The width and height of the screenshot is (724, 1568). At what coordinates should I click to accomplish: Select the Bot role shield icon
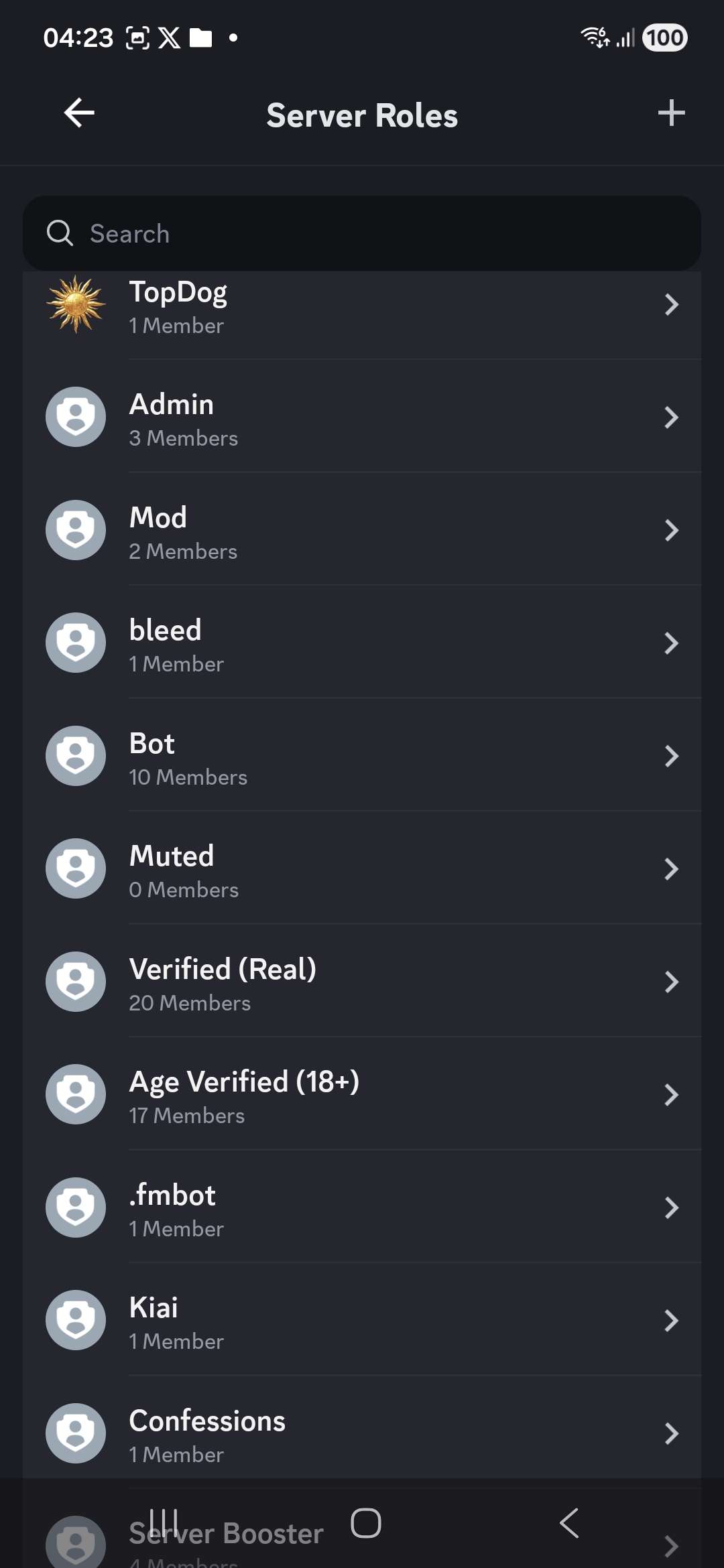coord(75,756)
